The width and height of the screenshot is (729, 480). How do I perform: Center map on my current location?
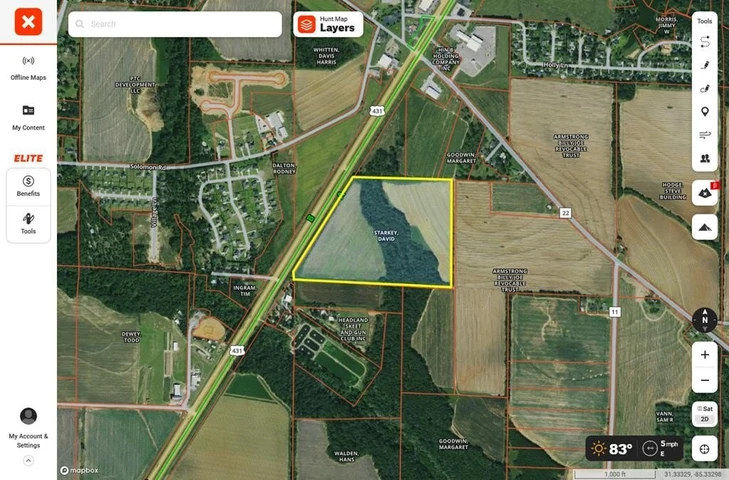pyautogui.click(x=705, y=449)
